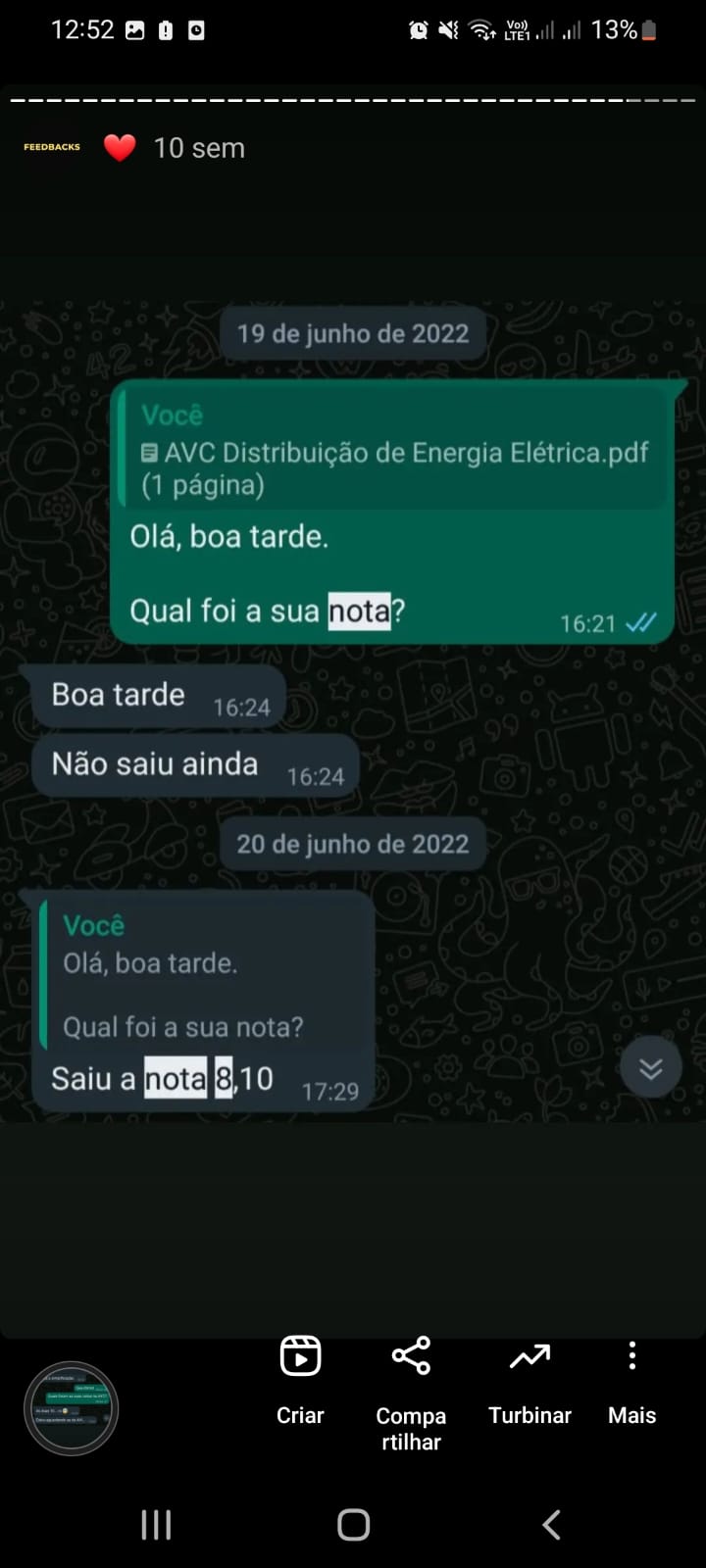
Task: Open the story activity thumbnail
Action: [71, 1408]
